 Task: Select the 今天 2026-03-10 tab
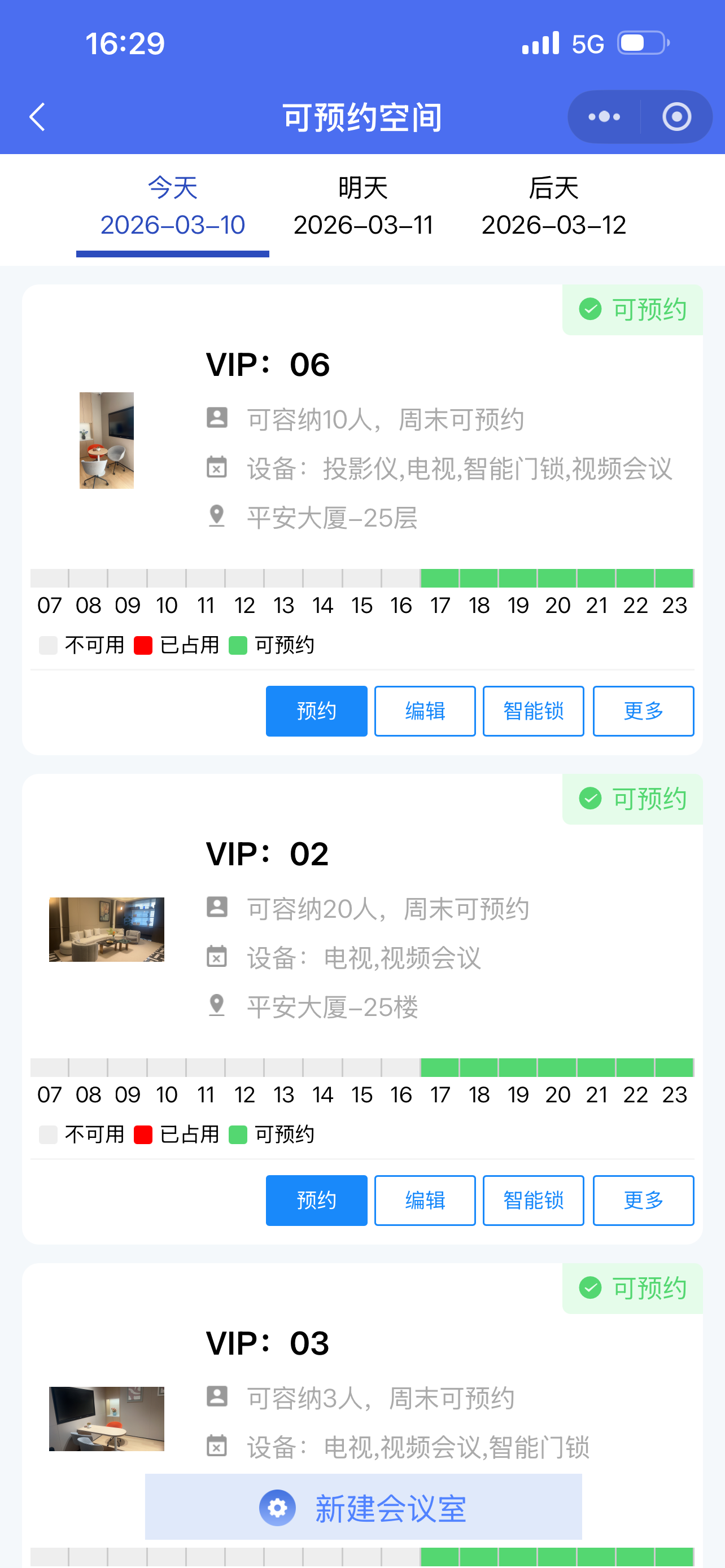pos(172,207)
